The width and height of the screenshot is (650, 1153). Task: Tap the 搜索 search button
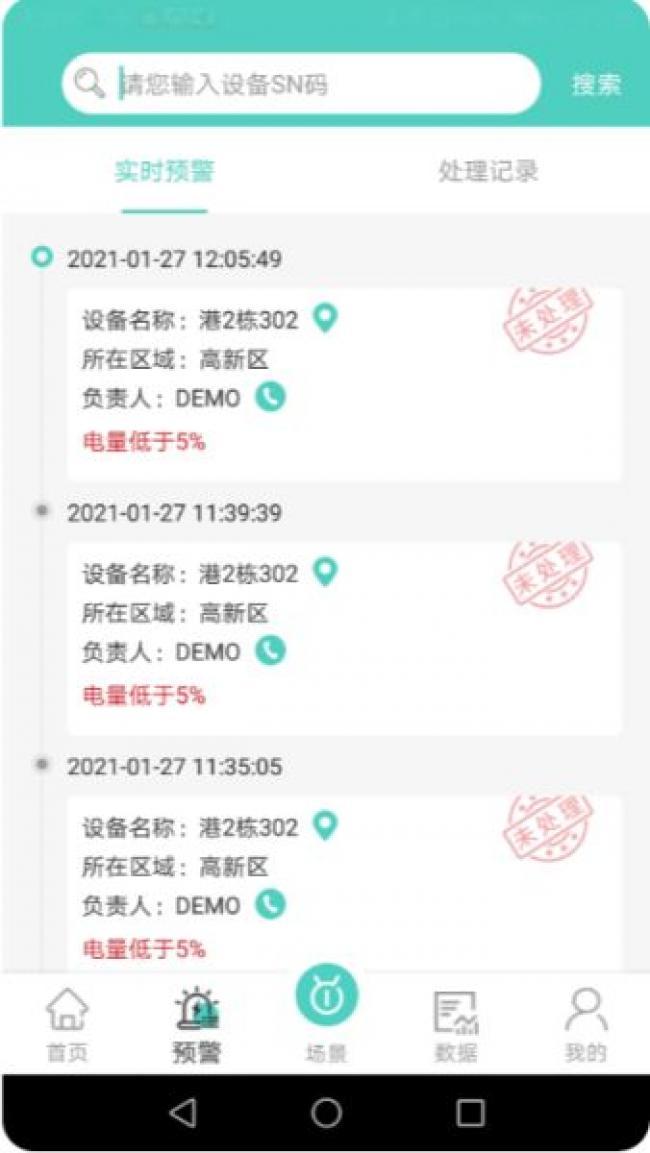tap(596, 84)
